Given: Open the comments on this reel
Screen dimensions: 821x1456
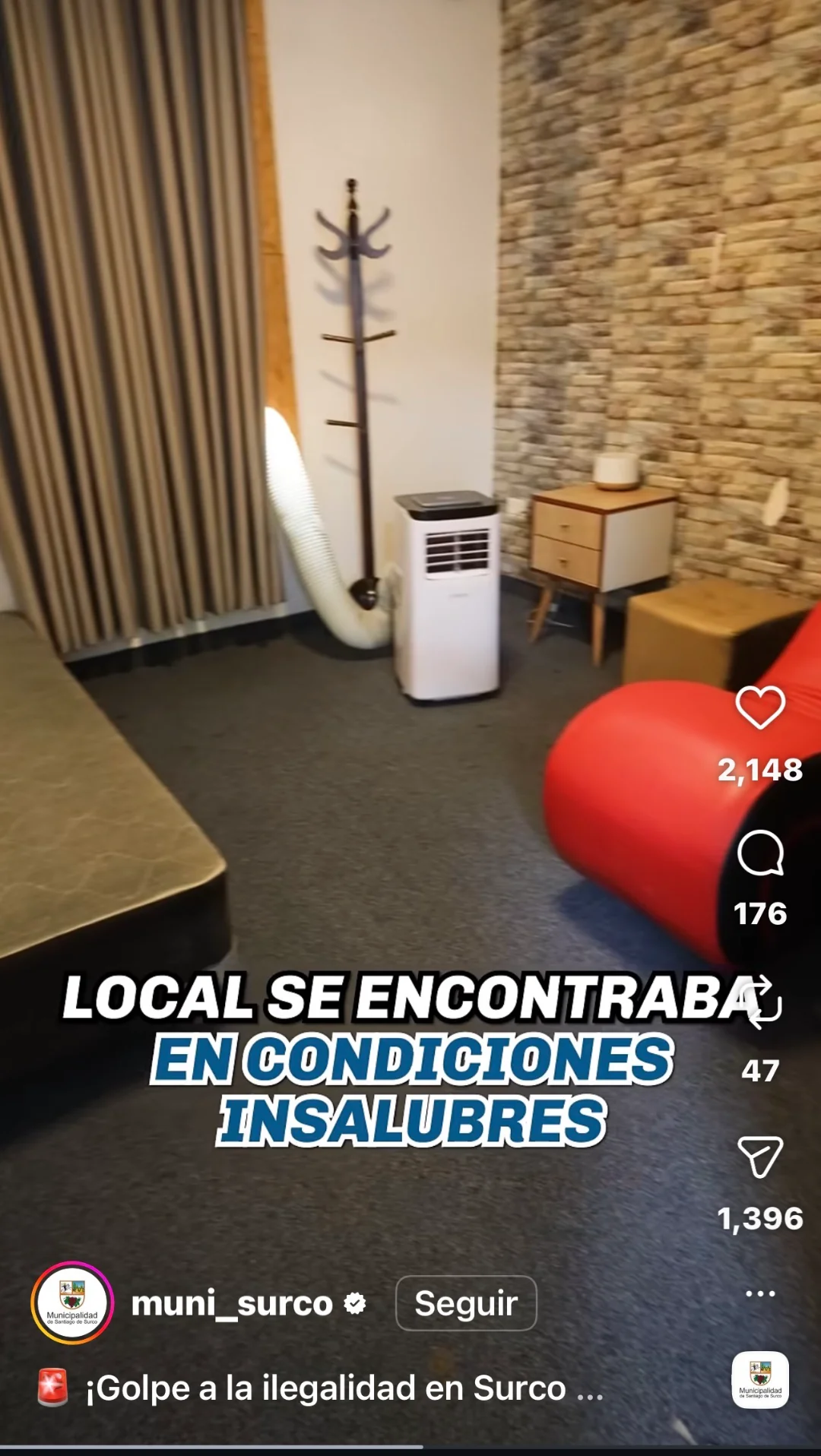Looking at the screenshot, I should (x=760, y=853).
